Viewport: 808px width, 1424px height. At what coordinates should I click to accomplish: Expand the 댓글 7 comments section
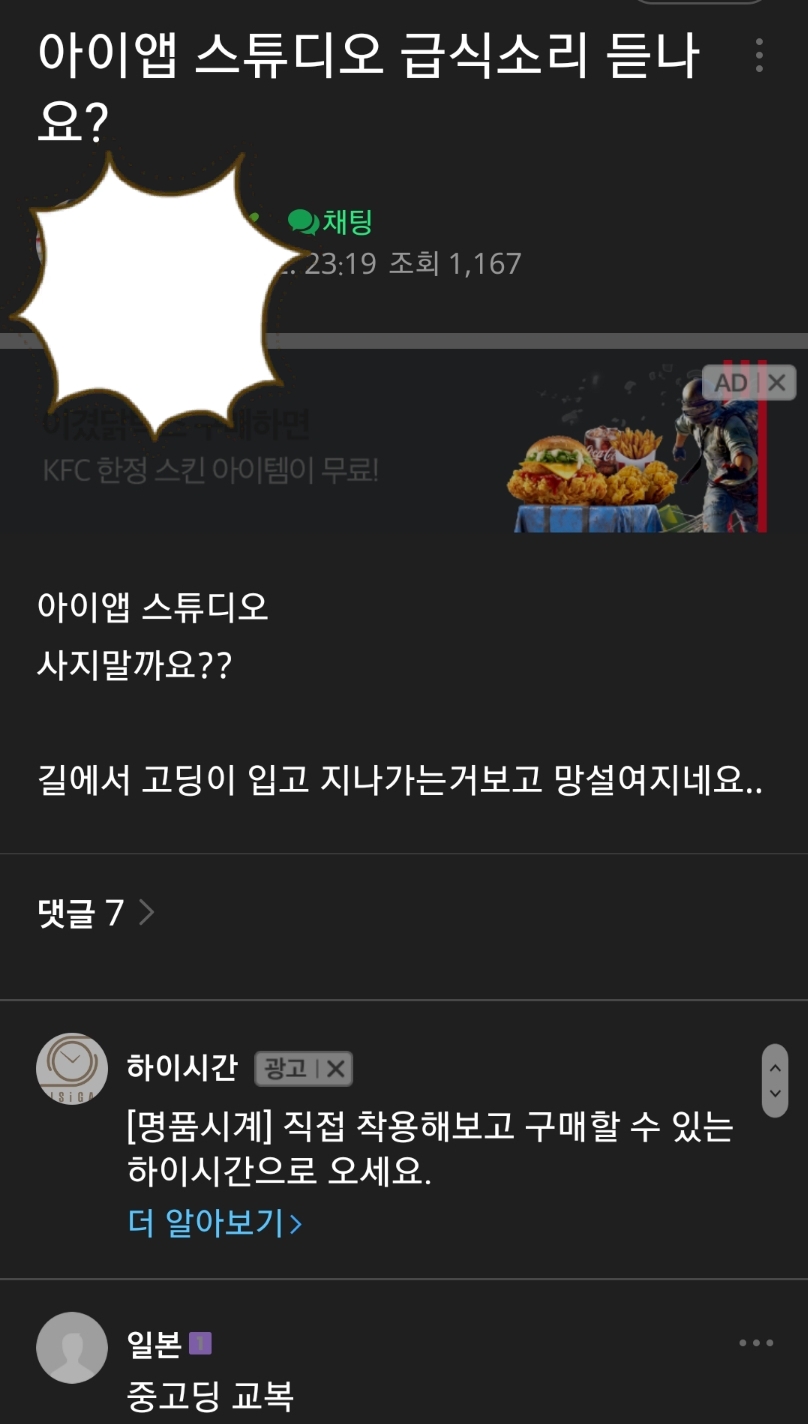pyautogui.click(x=96, y=912)
